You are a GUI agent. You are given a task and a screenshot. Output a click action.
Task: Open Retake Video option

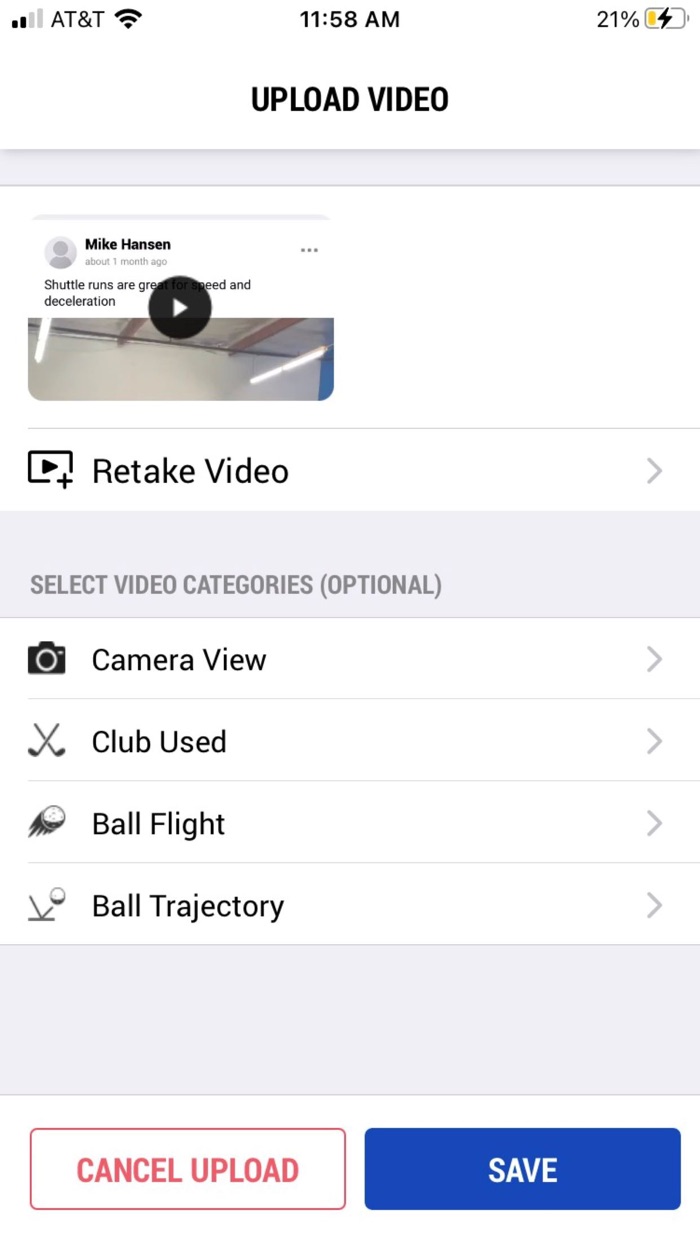click(349, 471)
